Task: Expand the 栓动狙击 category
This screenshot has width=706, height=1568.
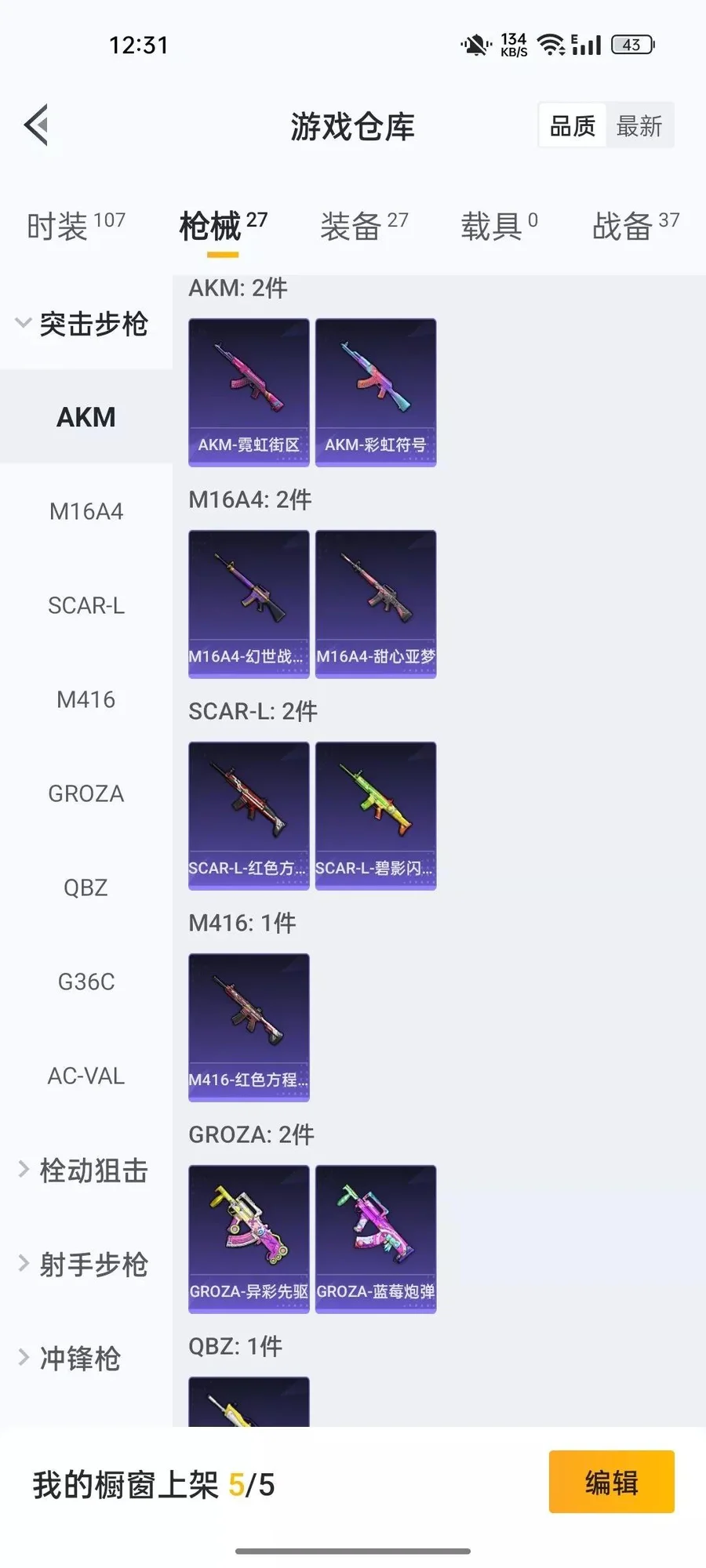Action: [x=83, y=1171]
